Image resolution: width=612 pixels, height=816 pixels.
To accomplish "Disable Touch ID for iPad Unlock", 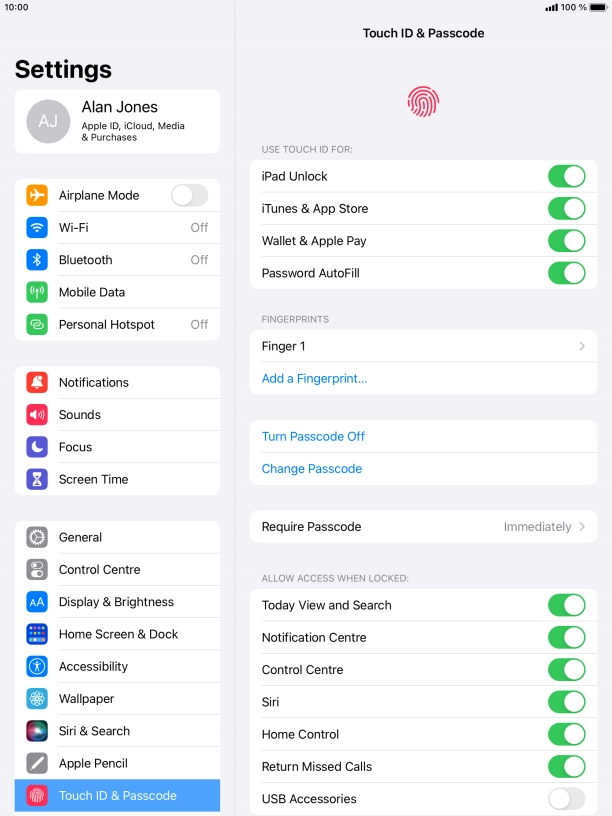I will tap(566, 176).
